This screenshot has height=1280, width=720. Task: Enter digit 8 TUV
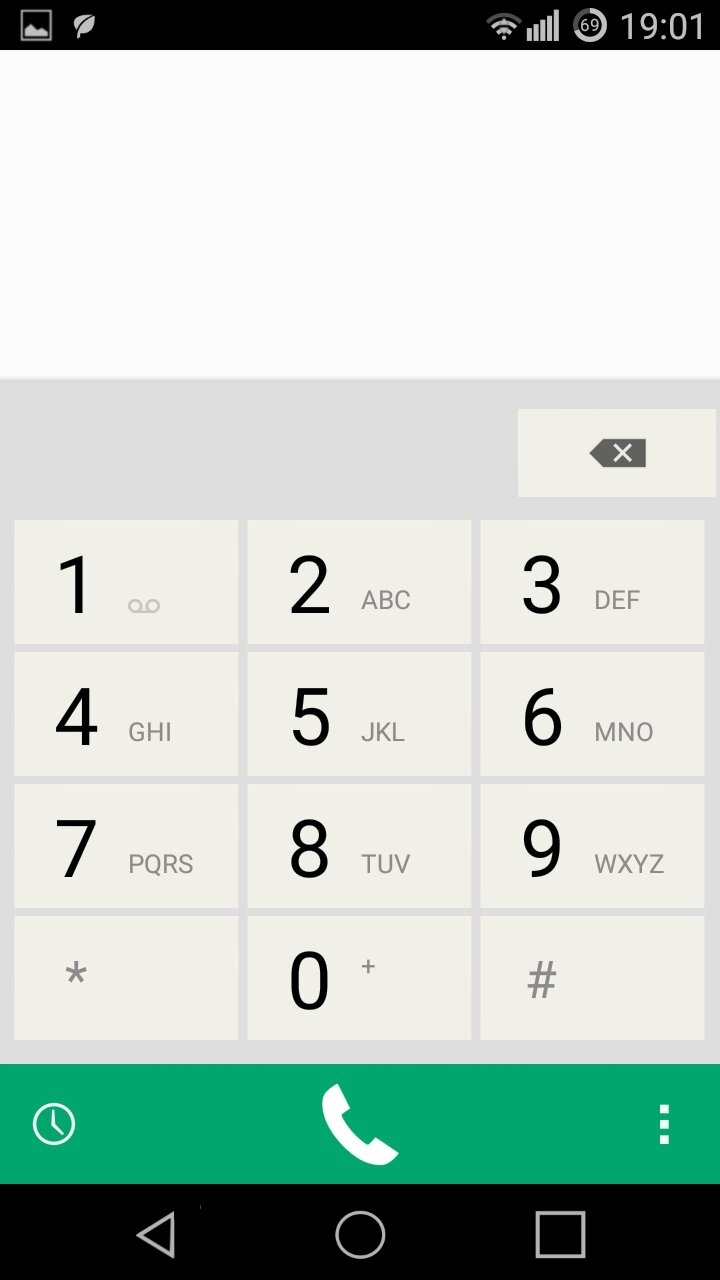(359, 847)
